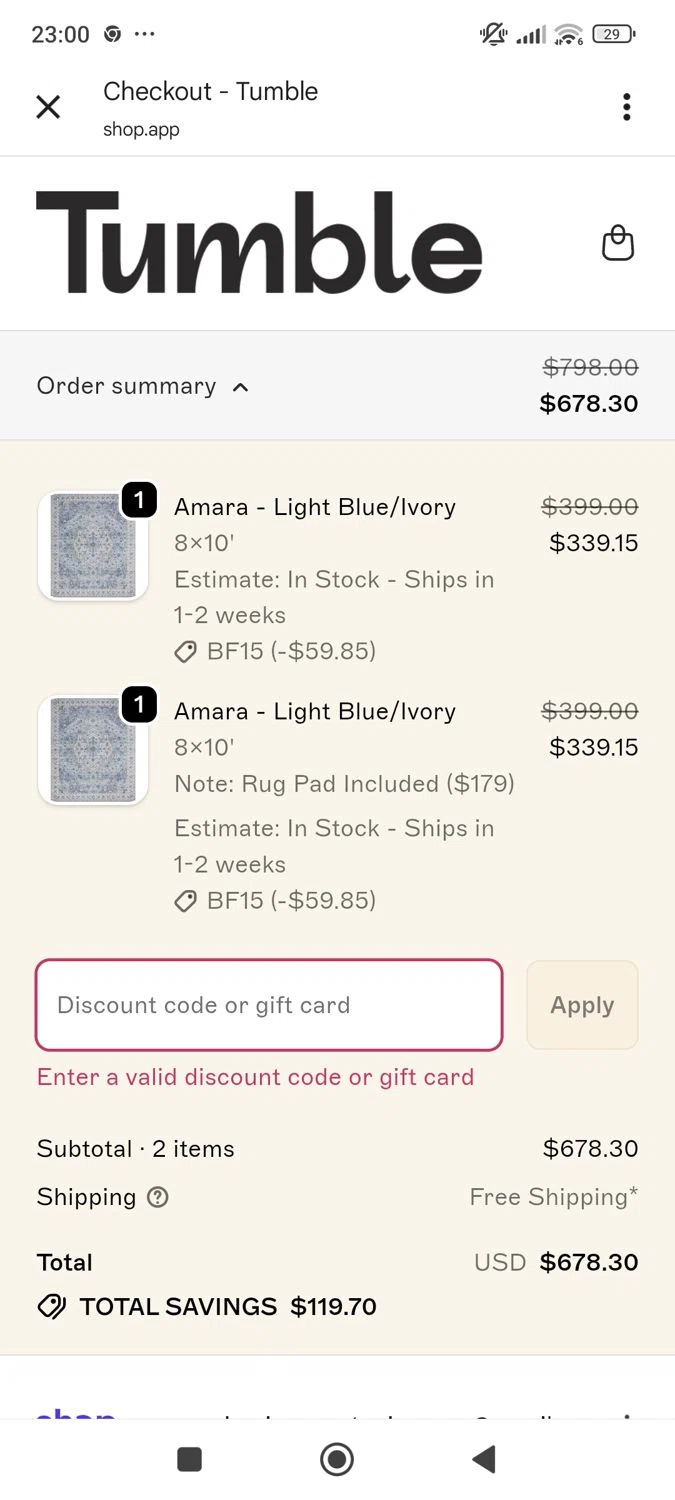Navigate back with system back button
This screenshot has height=1500, width=675.
(484, 1459)
